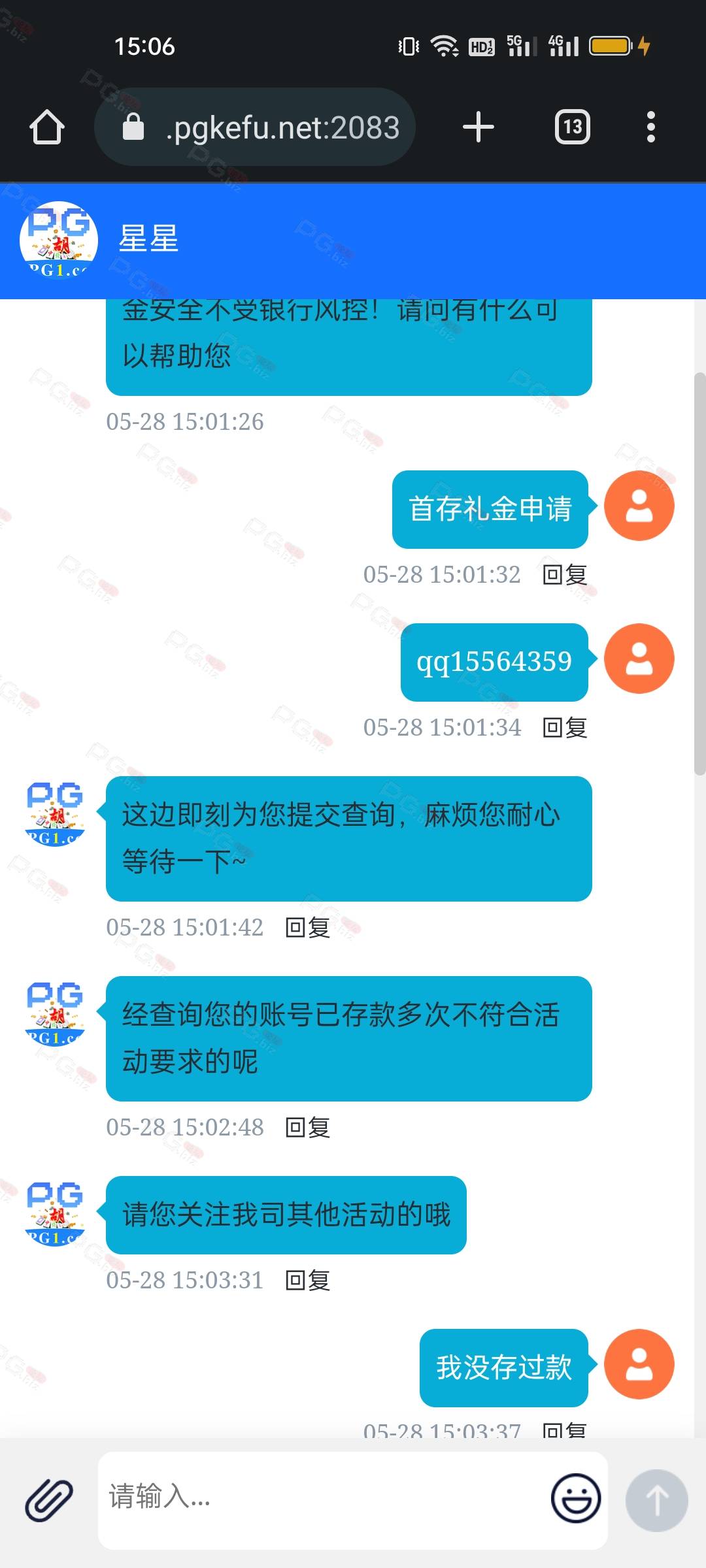The height and width of the screenshot is (1568, 706).
Task: Reply to the 请您关注我司其他活动的哦 message
Action: [308, 1281]
